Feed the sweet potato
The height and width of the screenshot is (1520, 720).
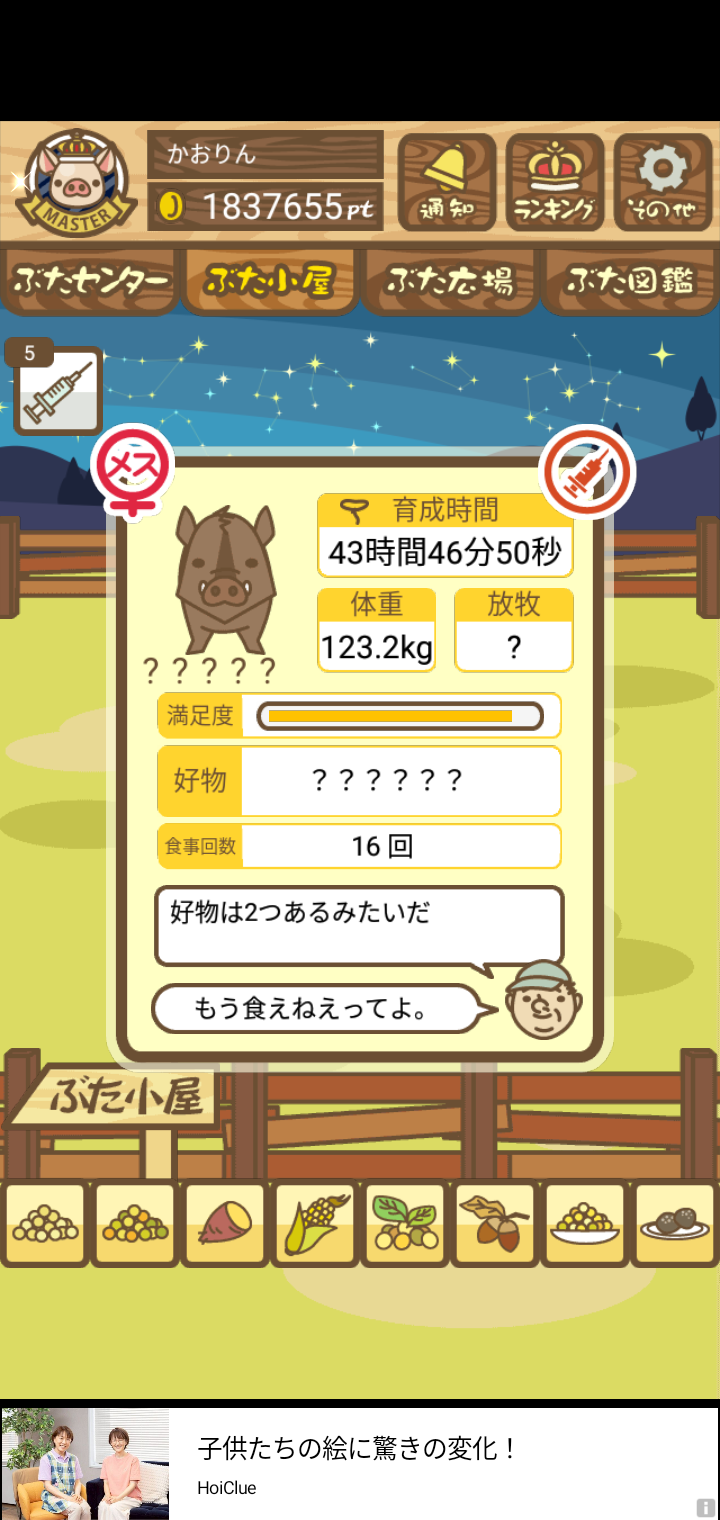click(x=225, y=1224)
